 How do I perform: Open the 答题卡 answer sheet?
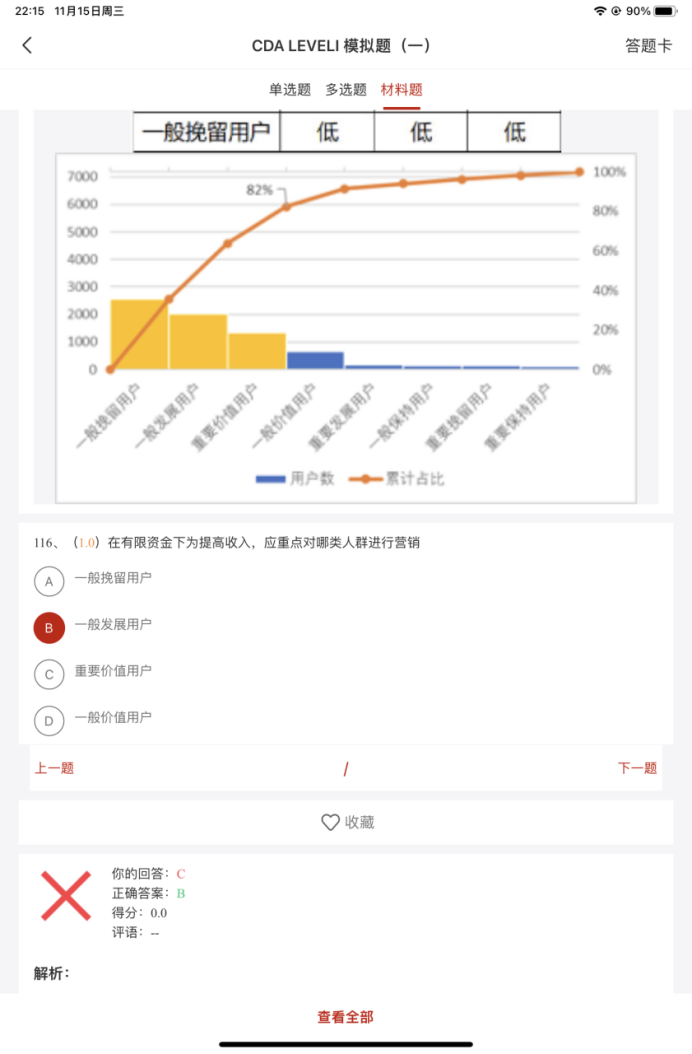(648, 45)
